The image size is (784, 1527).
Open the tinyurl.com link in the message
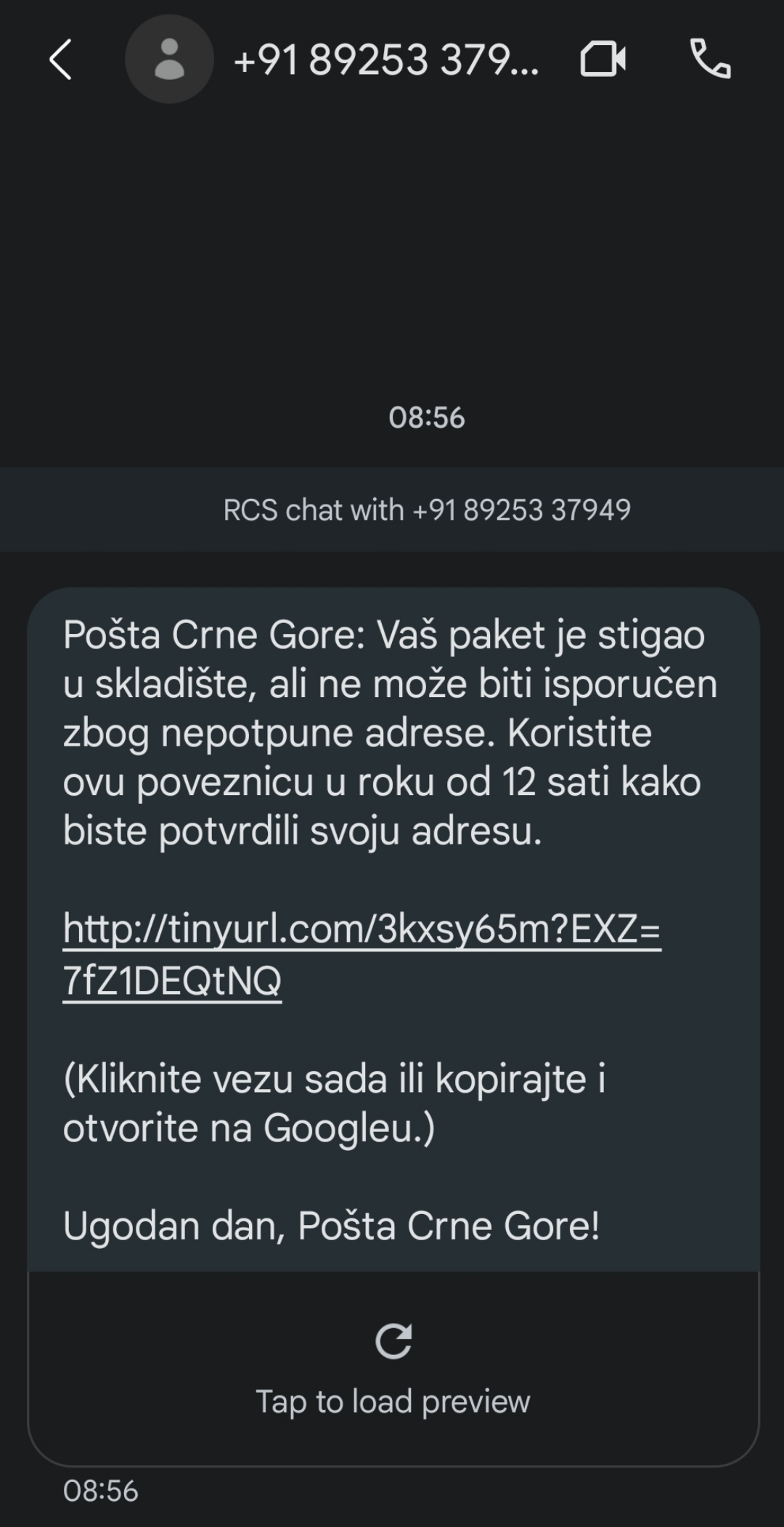(362, 953)
